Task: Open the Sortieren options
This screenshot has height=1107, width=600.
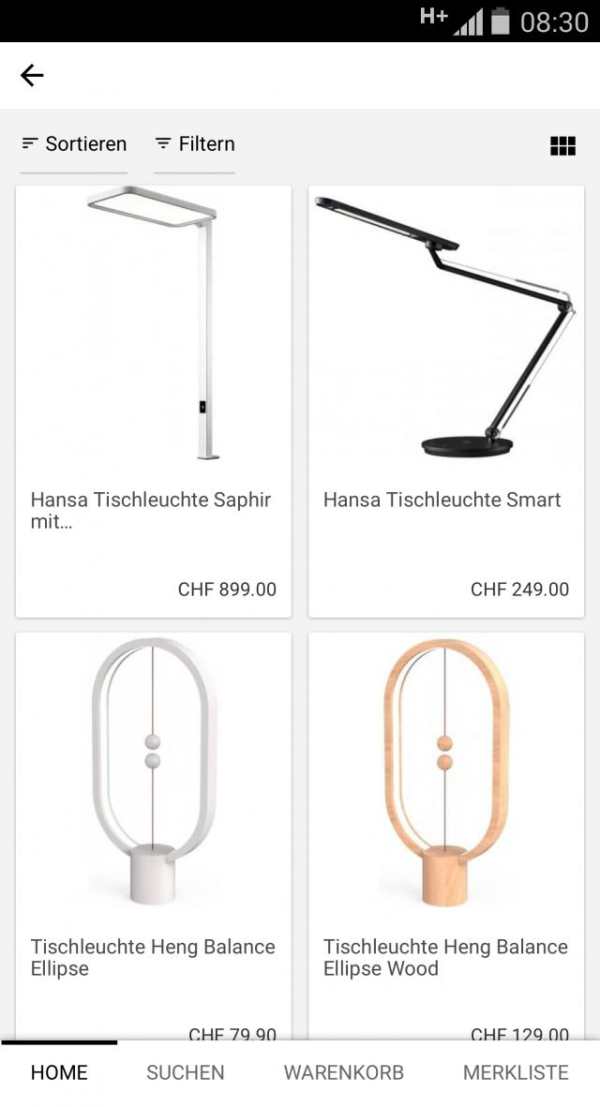Action: click(x=74, y=144)
